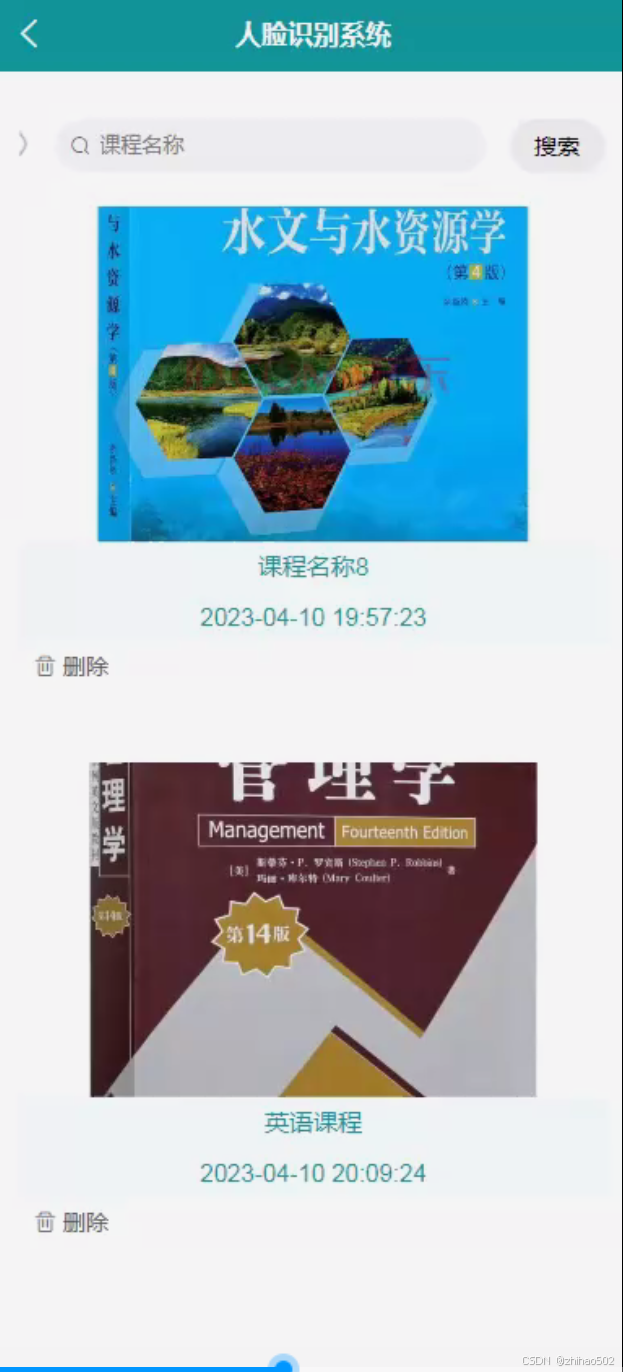This screenshot has height=1372, width=623.
Task: Tap the 搜索 button
Action: pyautogui.click(x=557, y=147)
